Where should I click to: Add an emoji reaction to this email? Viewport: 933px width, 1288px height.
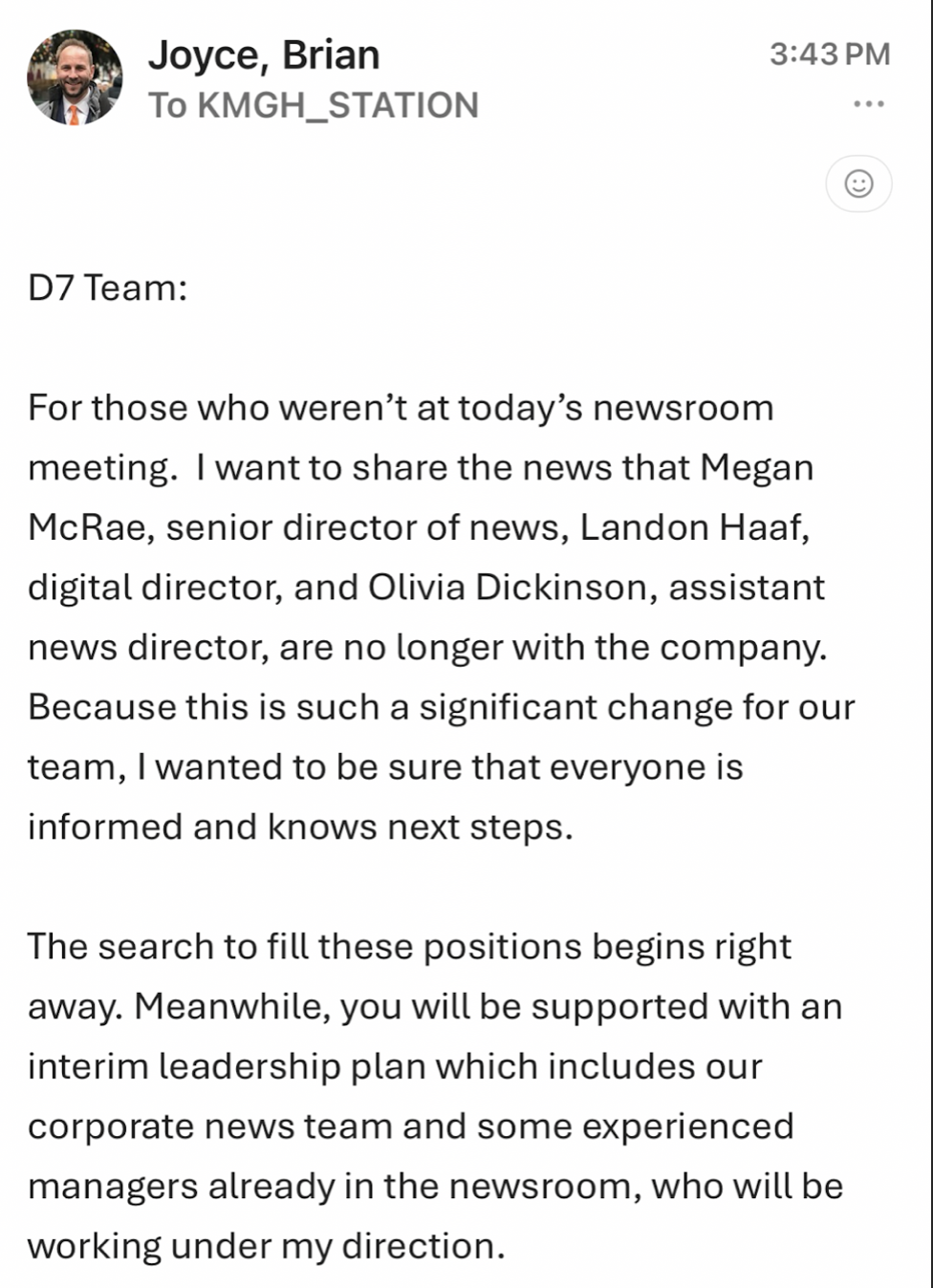(x=858, y=183)
